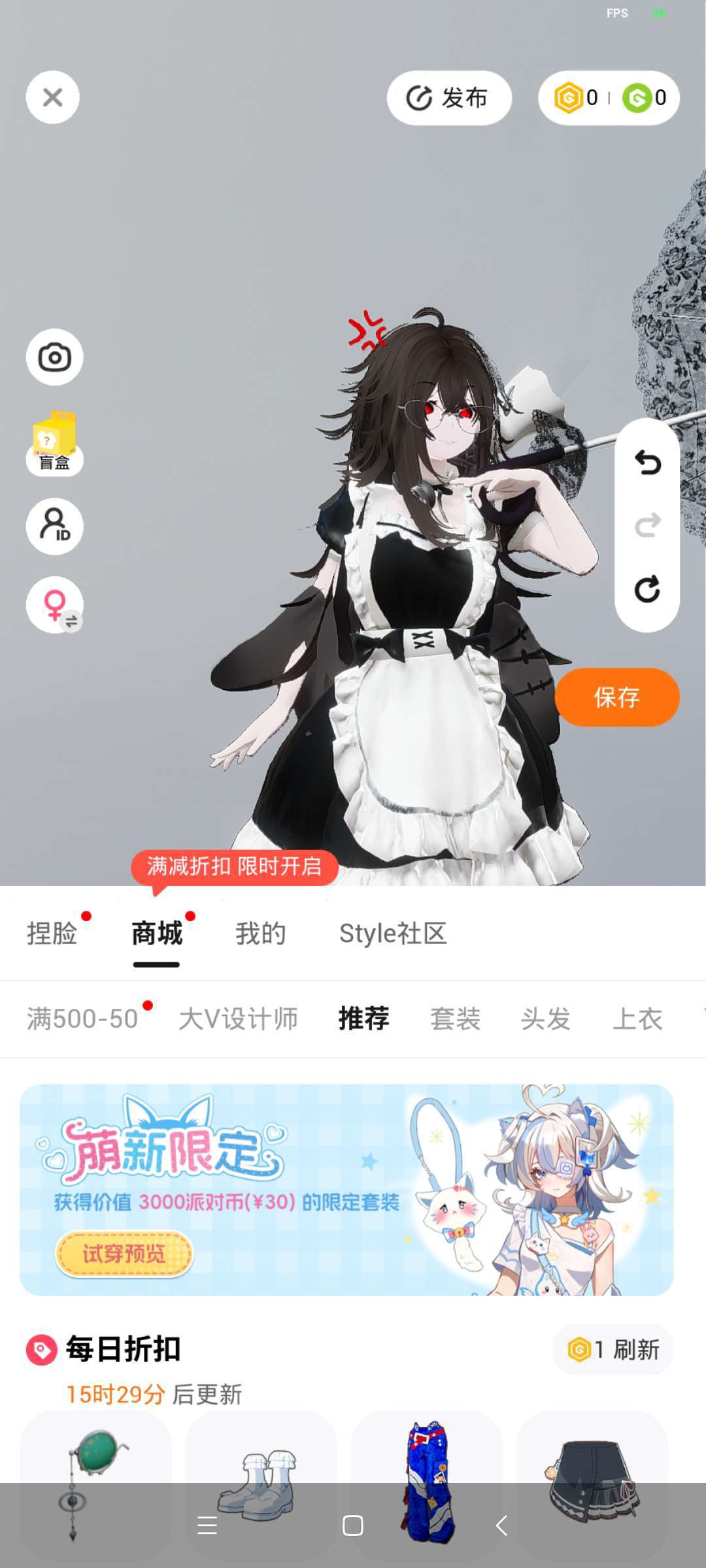Redo the undone outfit change
Viewport: 706px width, 1568px height.
tap(647, 526)
